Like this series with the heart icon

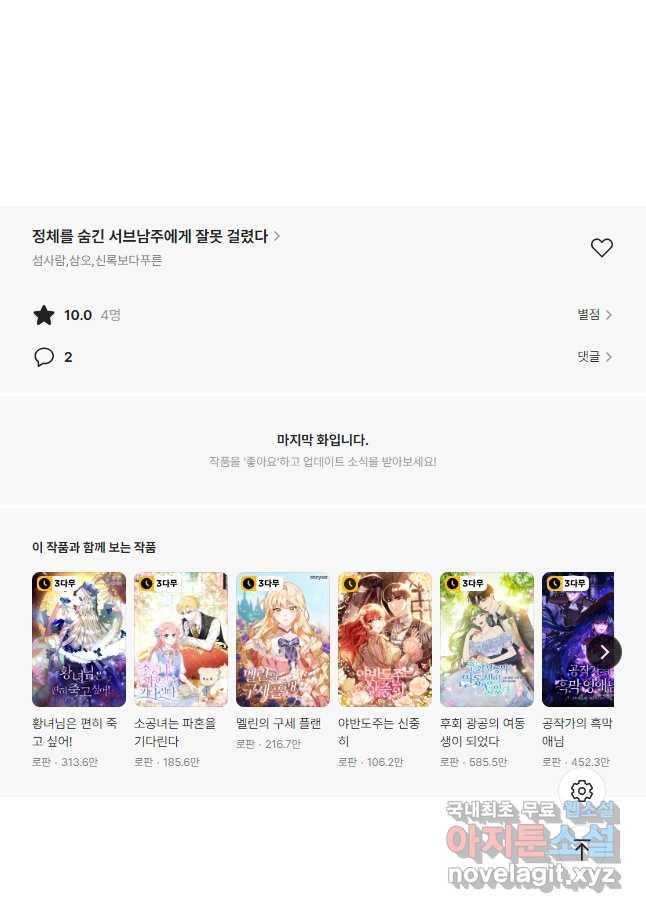(x=601, y=248)
